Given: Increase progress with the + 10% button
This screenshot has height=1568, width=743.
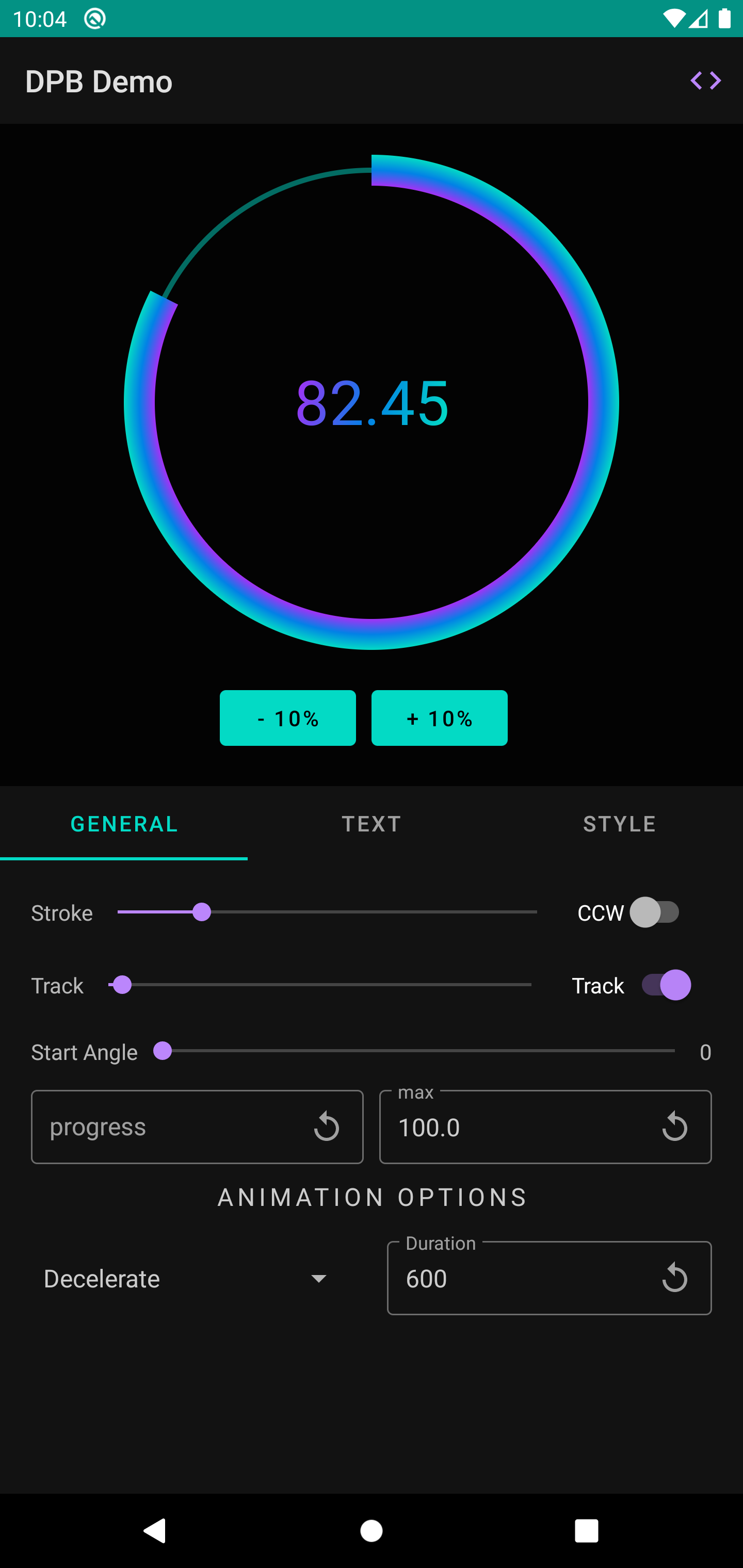Looking at the screenshot, I should [x=439, y=718].
